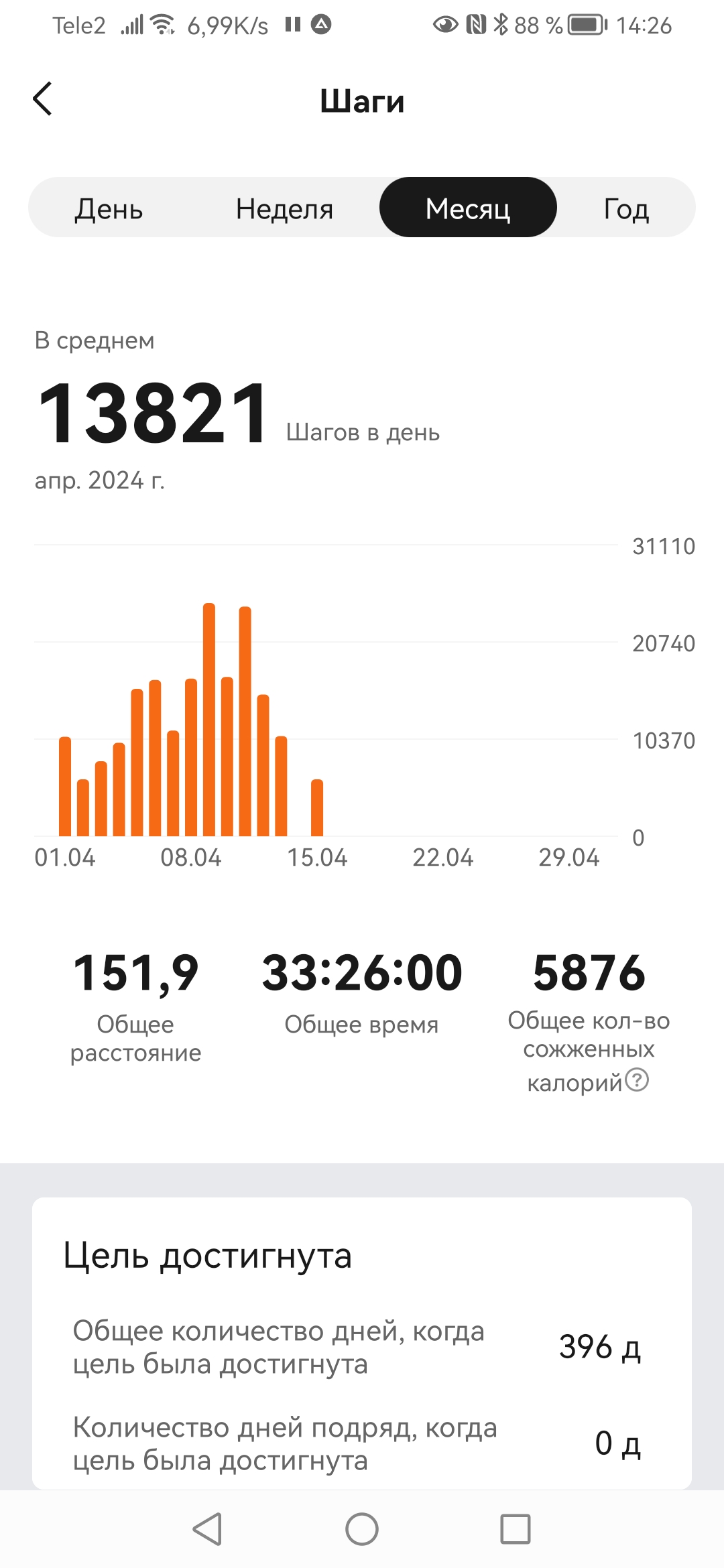Open the recent apps overview

515,1529
